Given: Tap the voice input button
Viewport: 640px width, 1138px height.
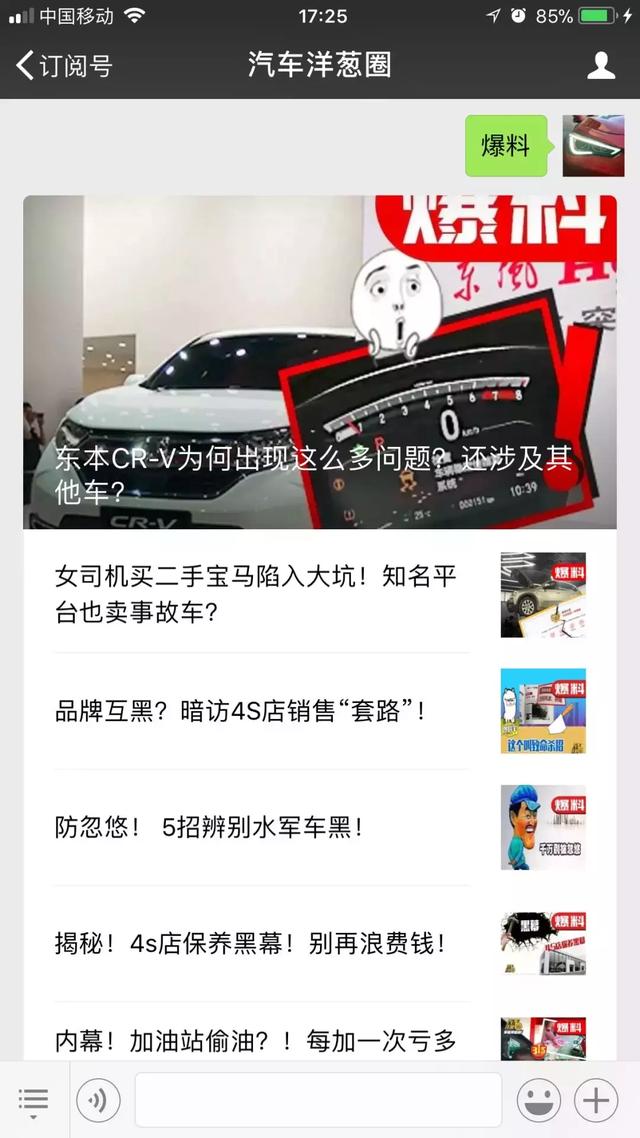Looking at the screenshot, I should tap(98, 1100).
